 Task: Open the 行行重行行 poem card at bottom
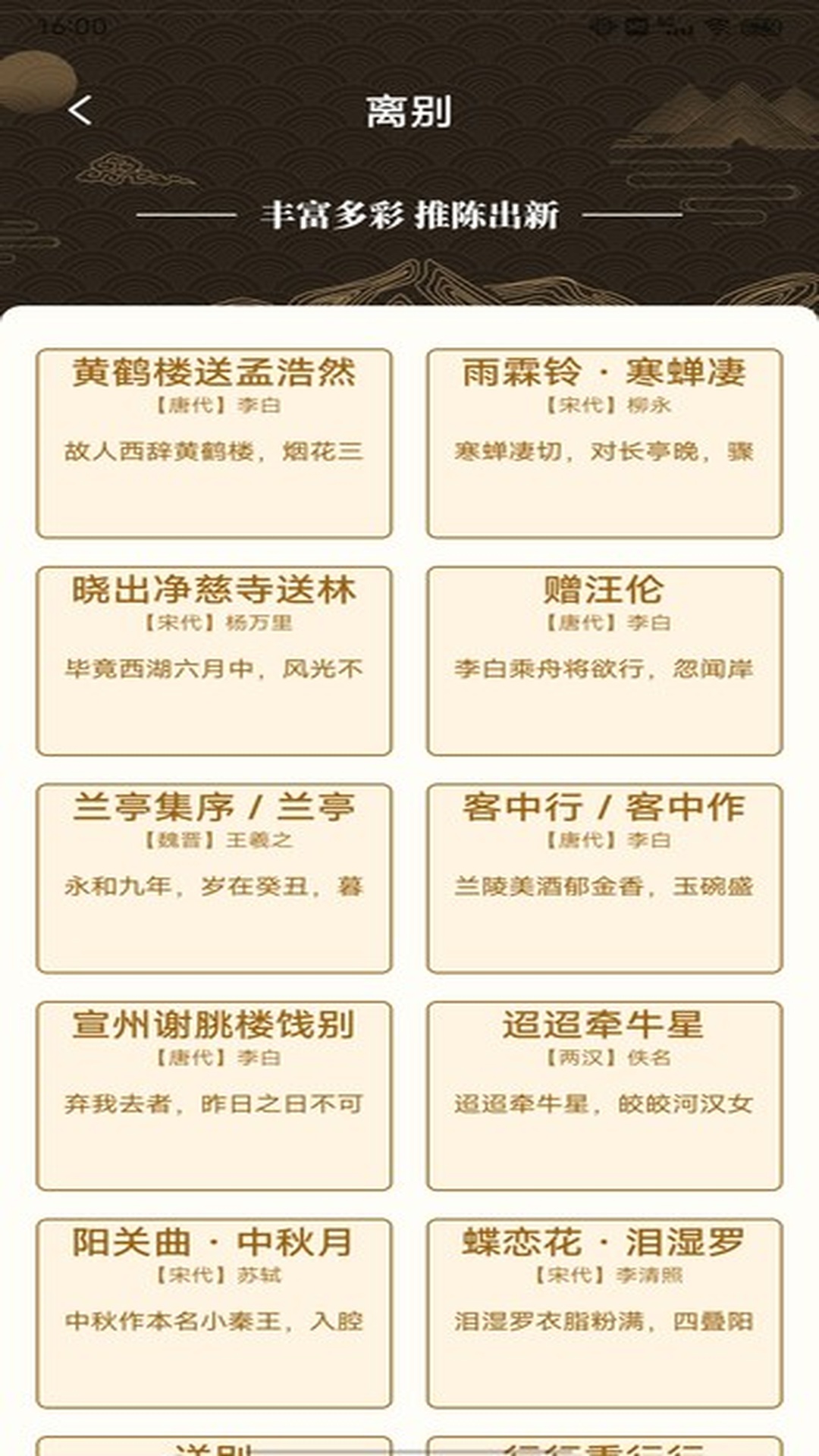[x=604, y=1445]
